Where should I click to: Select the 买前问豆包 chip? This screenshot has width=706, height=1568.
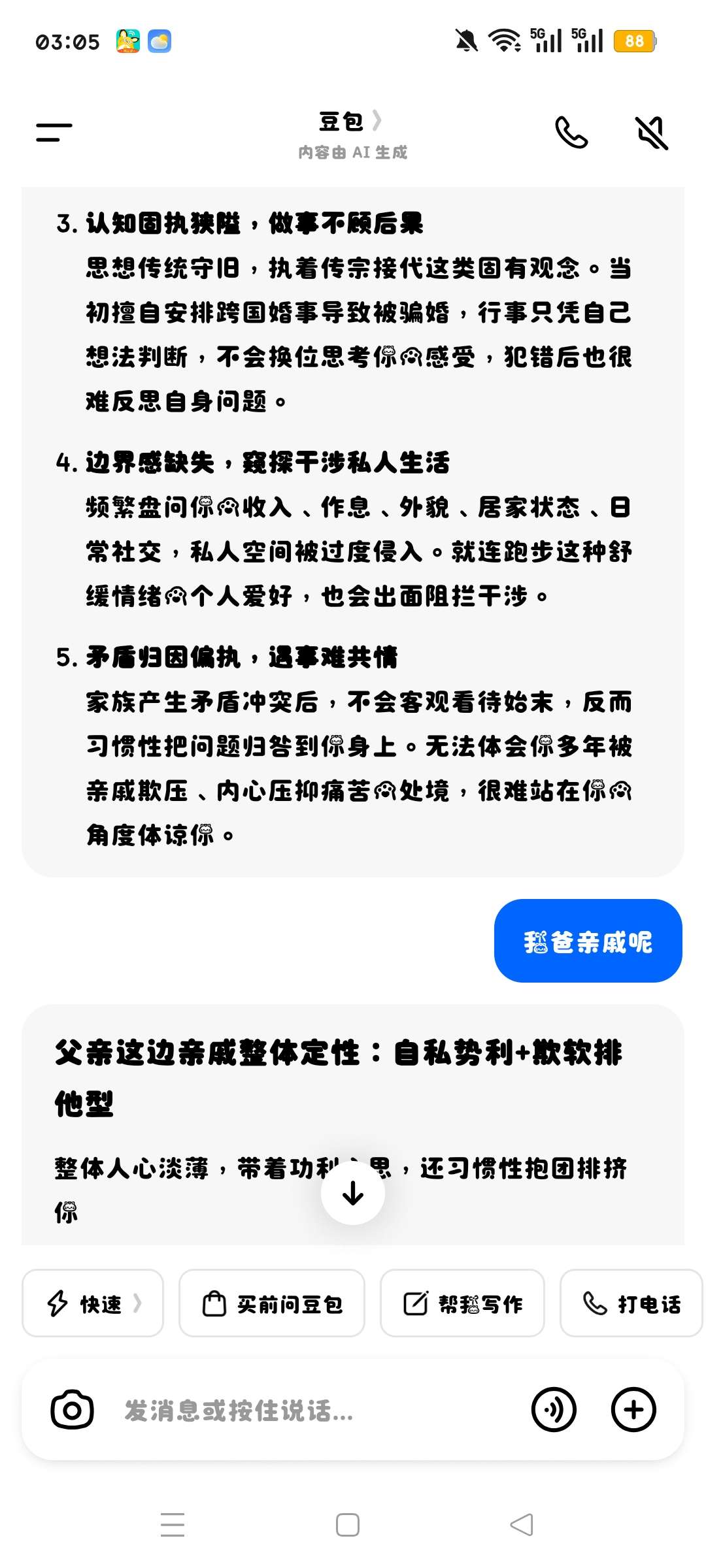[x=272, y=1303]
